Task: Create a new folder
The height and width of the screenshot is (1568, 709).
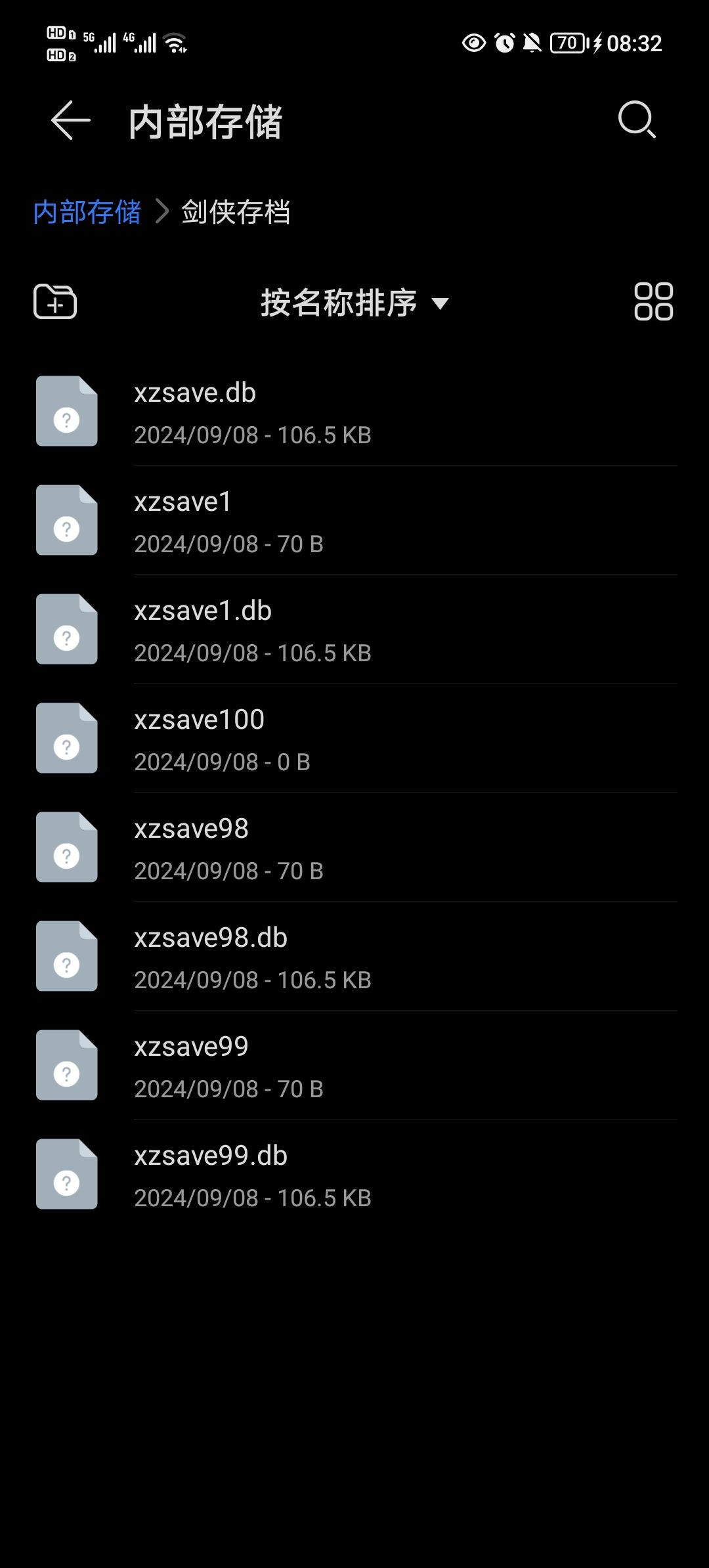Action: click(x=55, y=302)
